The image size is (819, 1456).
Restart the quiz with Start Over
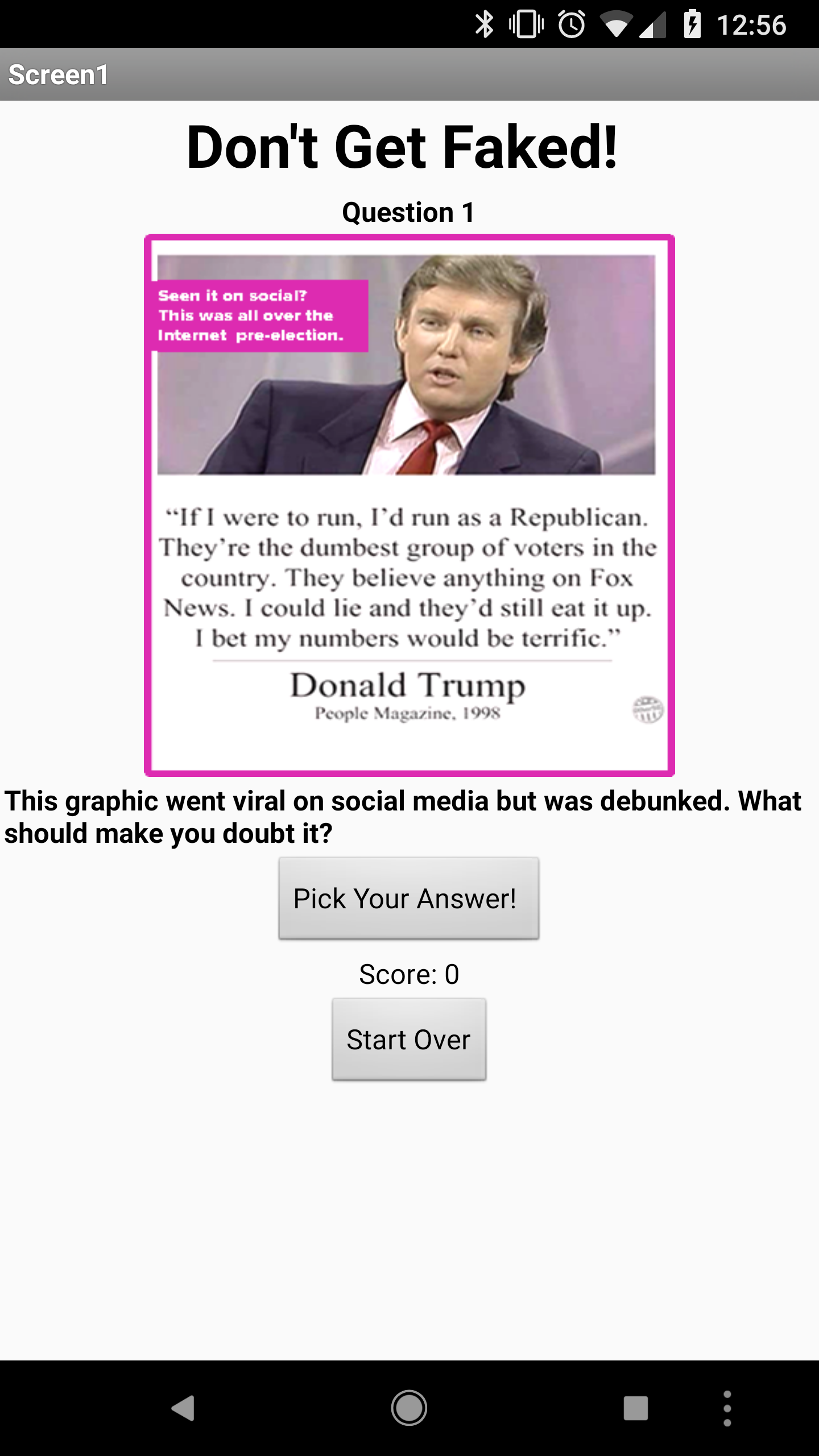(408, 1039)
